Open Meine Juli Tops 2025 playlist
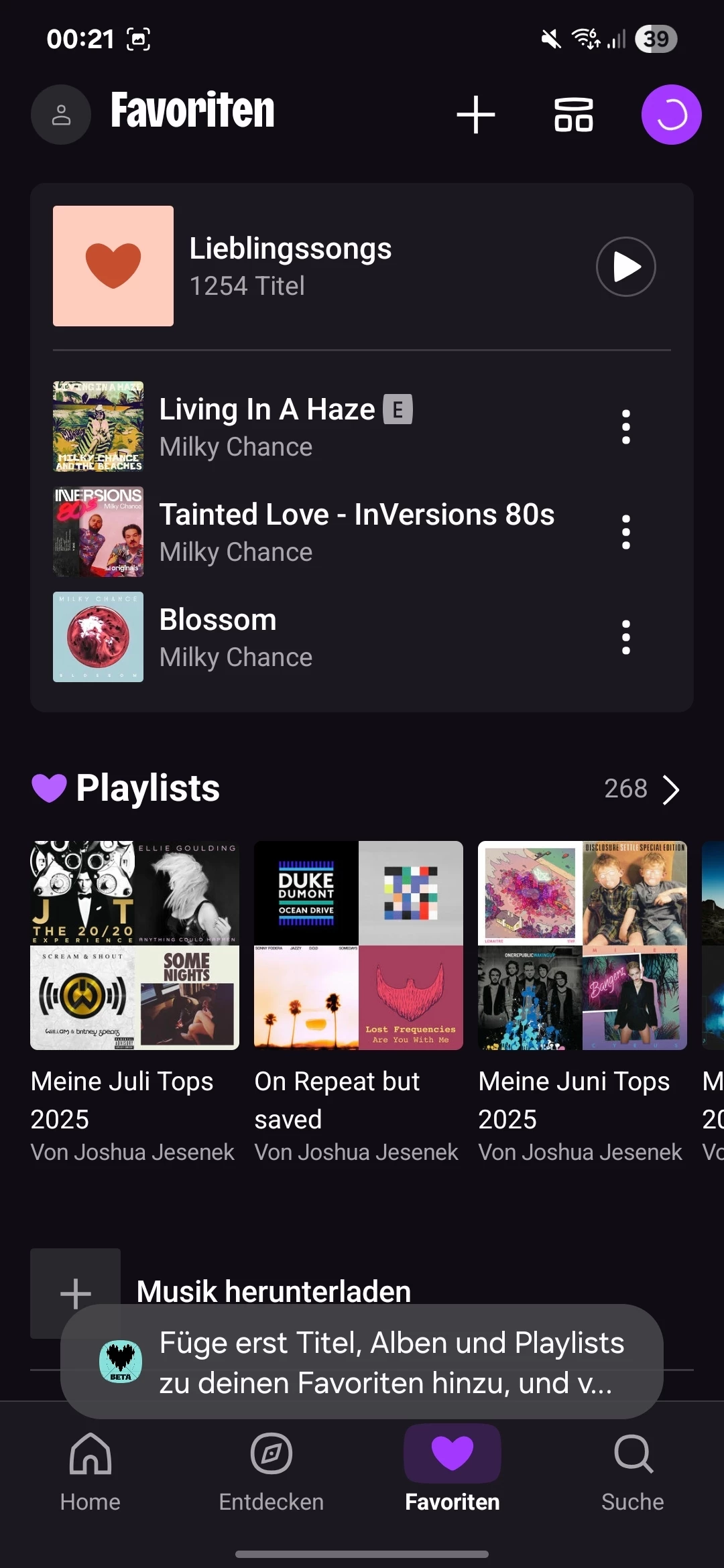This screenshot has width=724, height=1568. 135,945
